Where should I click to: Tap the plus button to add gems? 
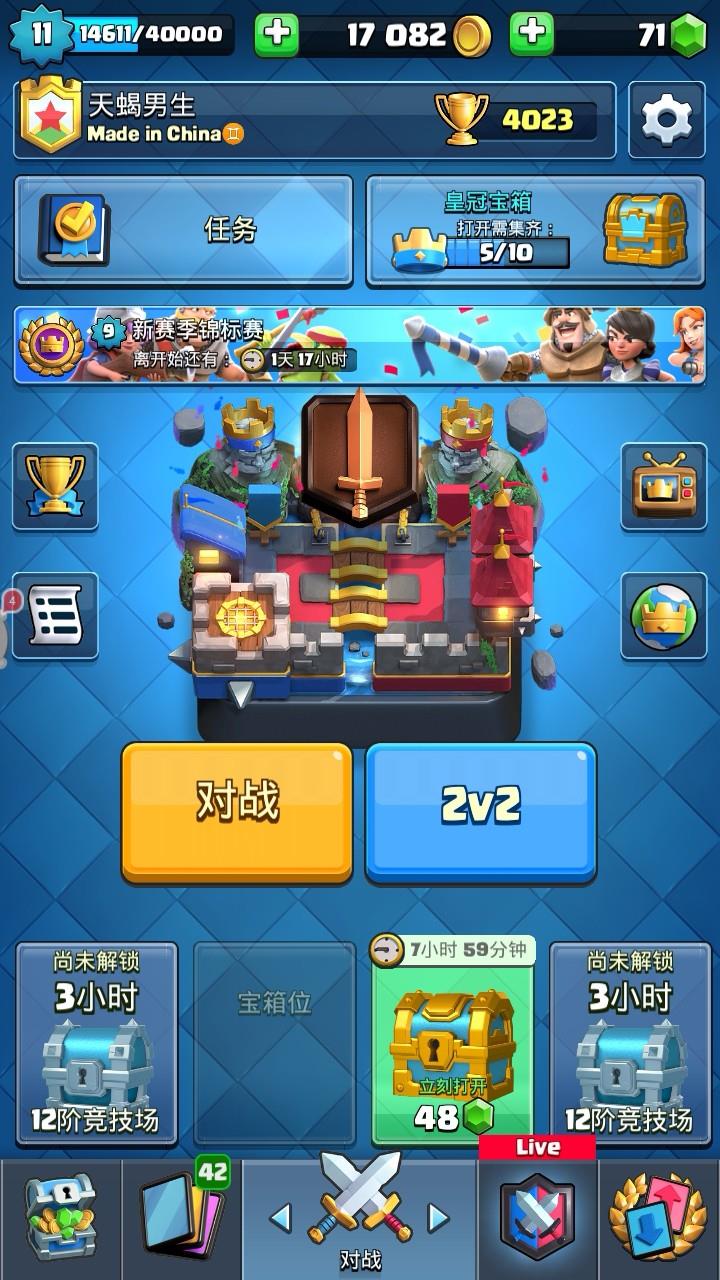coord(532,35)
